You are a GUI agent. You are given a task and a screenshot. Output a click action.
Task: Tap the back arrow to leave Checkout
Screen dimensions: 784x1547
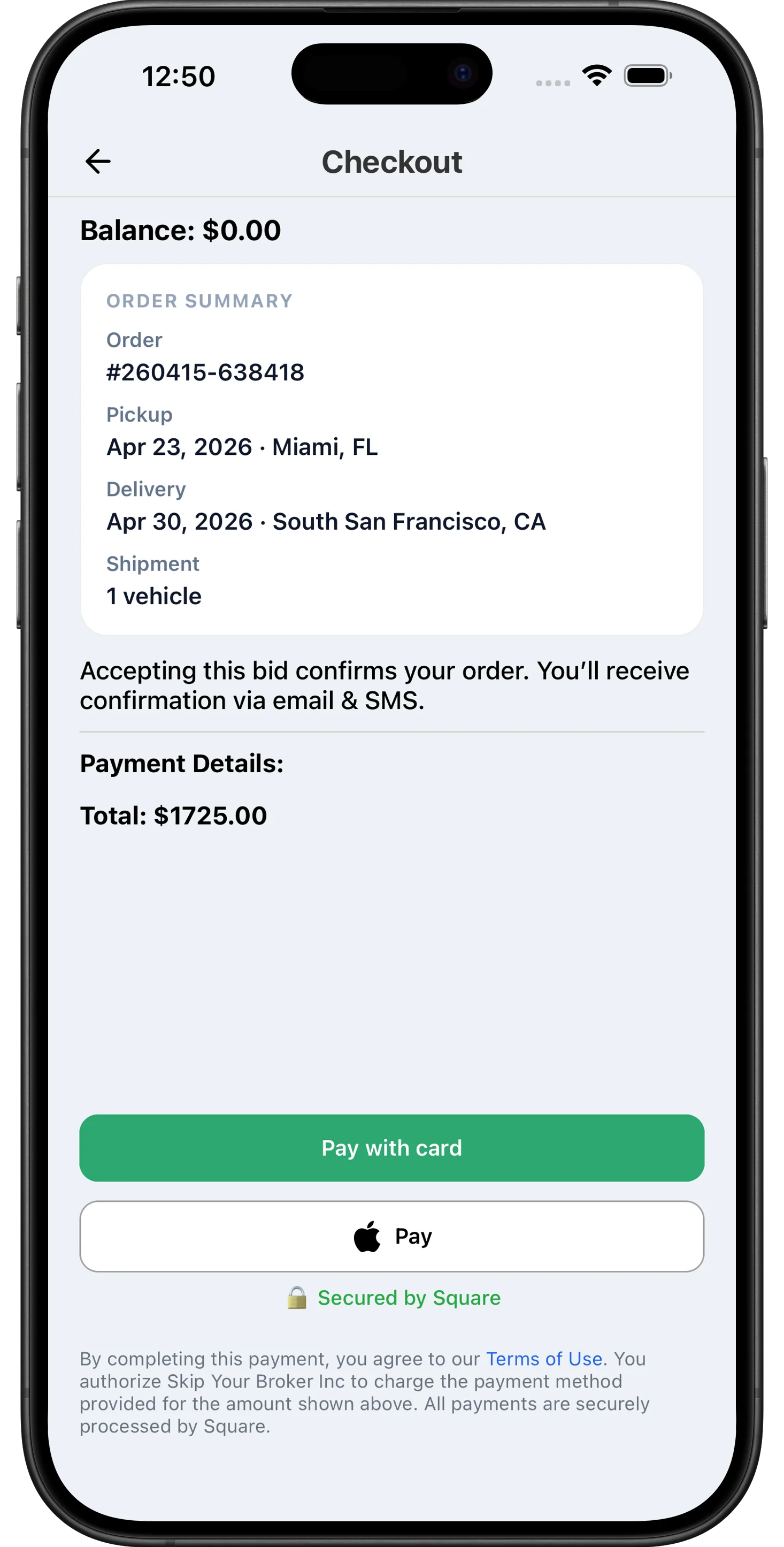click(97, 161)
